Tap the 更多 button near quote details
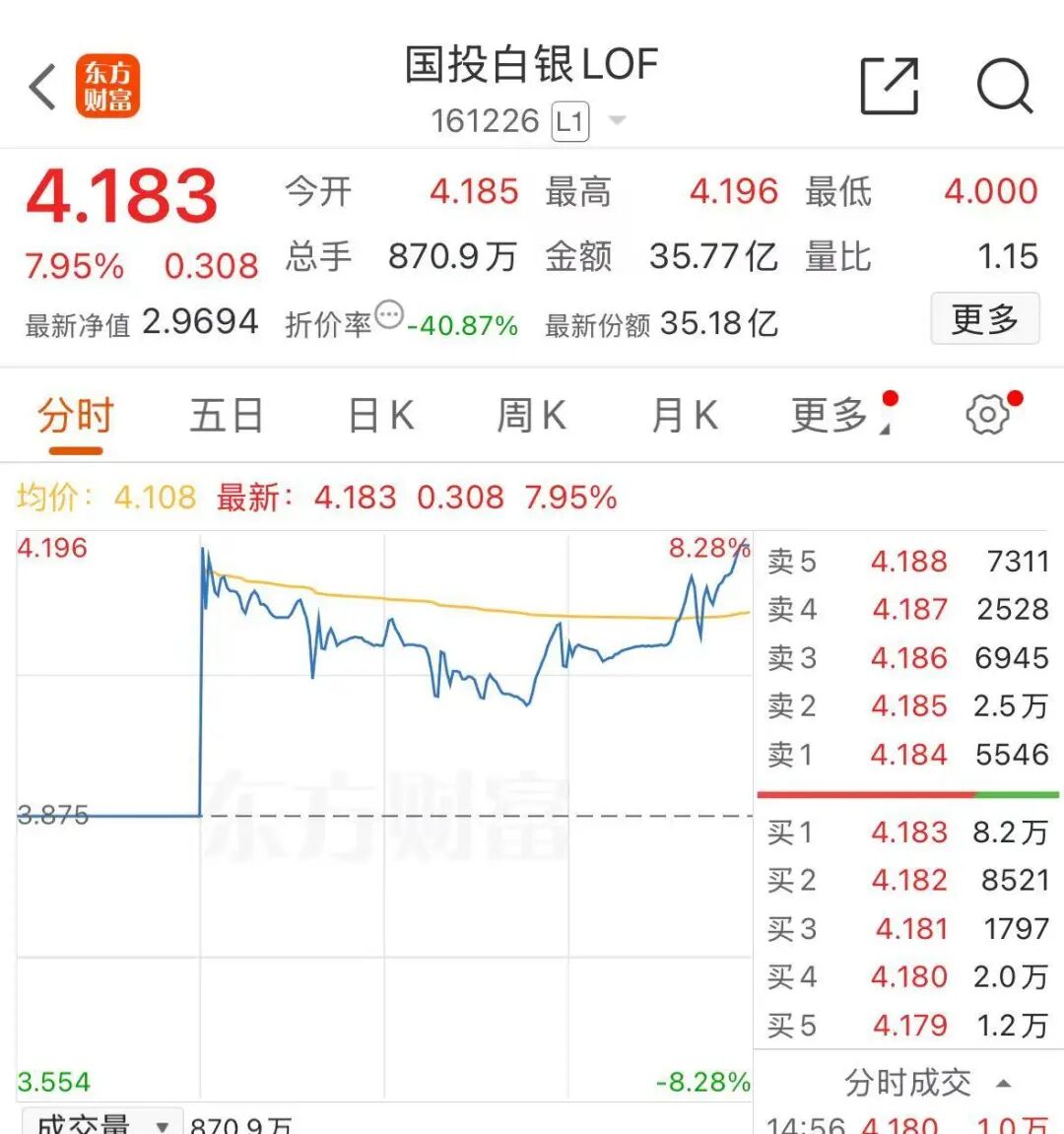Image resolution: width=1064 pixels, height=1134 pixels. point(984,319)
